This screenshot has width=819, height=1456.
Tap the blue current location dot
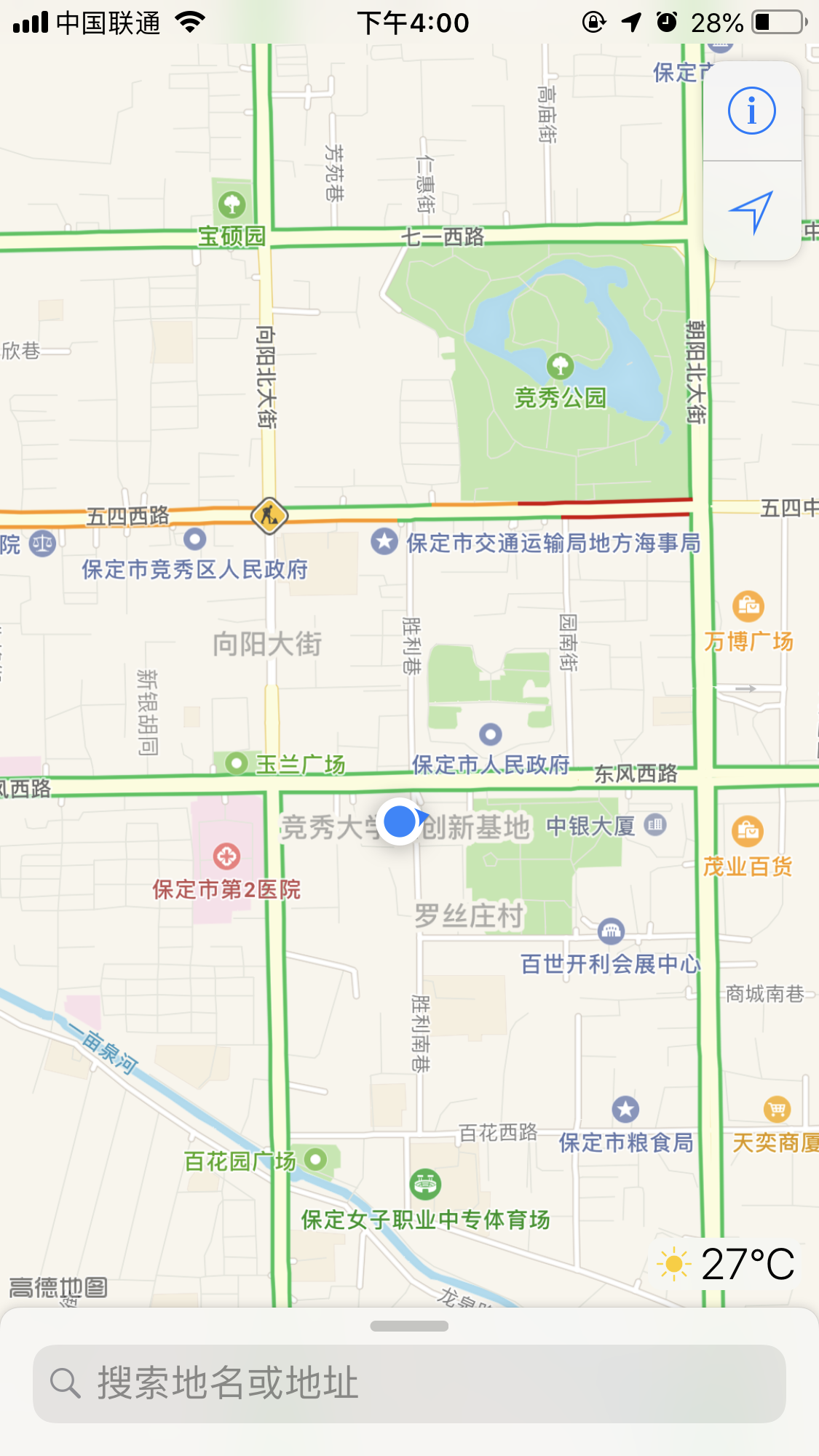[400, 822]
